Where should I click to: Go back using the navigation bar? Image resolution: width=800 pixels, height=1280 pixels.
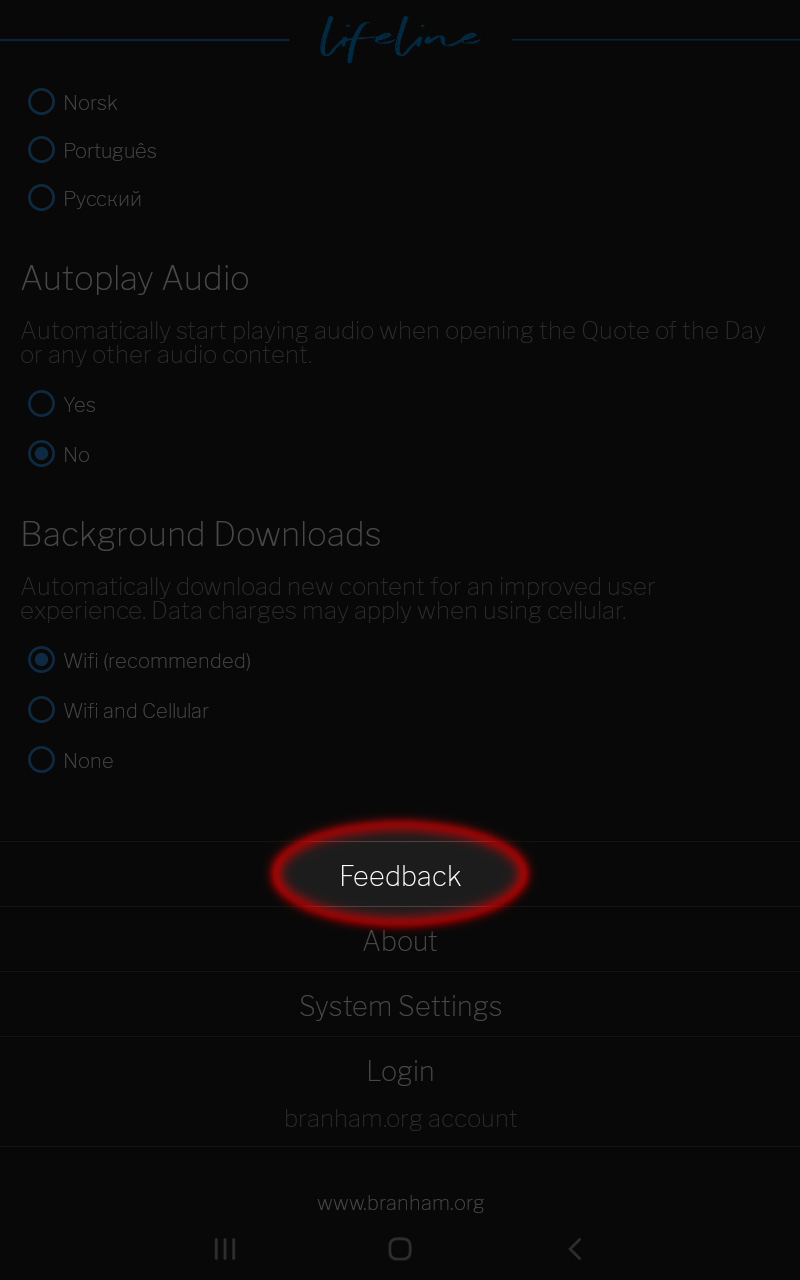click(575, 1248)
